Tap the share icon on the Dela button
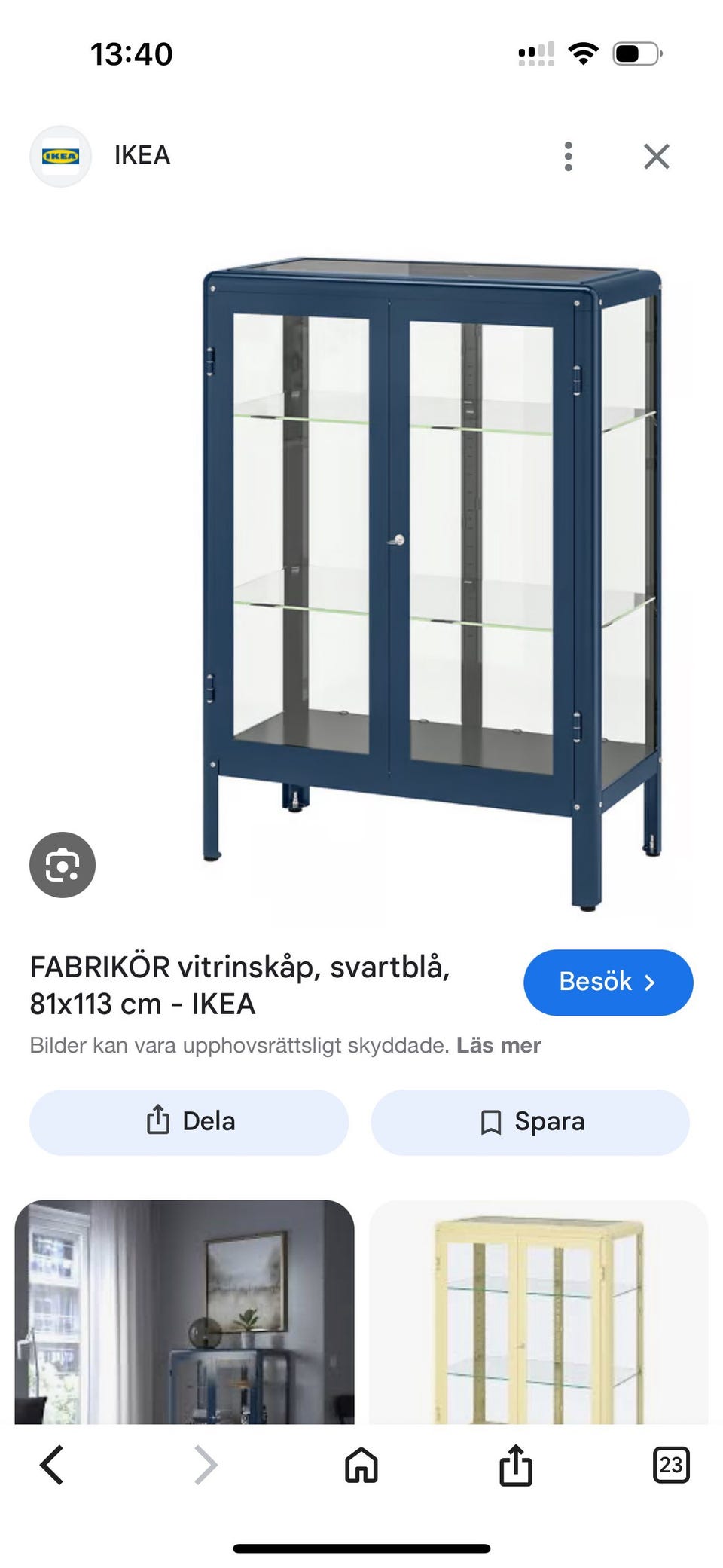 pyautogui.click(x=157, y=1121)
